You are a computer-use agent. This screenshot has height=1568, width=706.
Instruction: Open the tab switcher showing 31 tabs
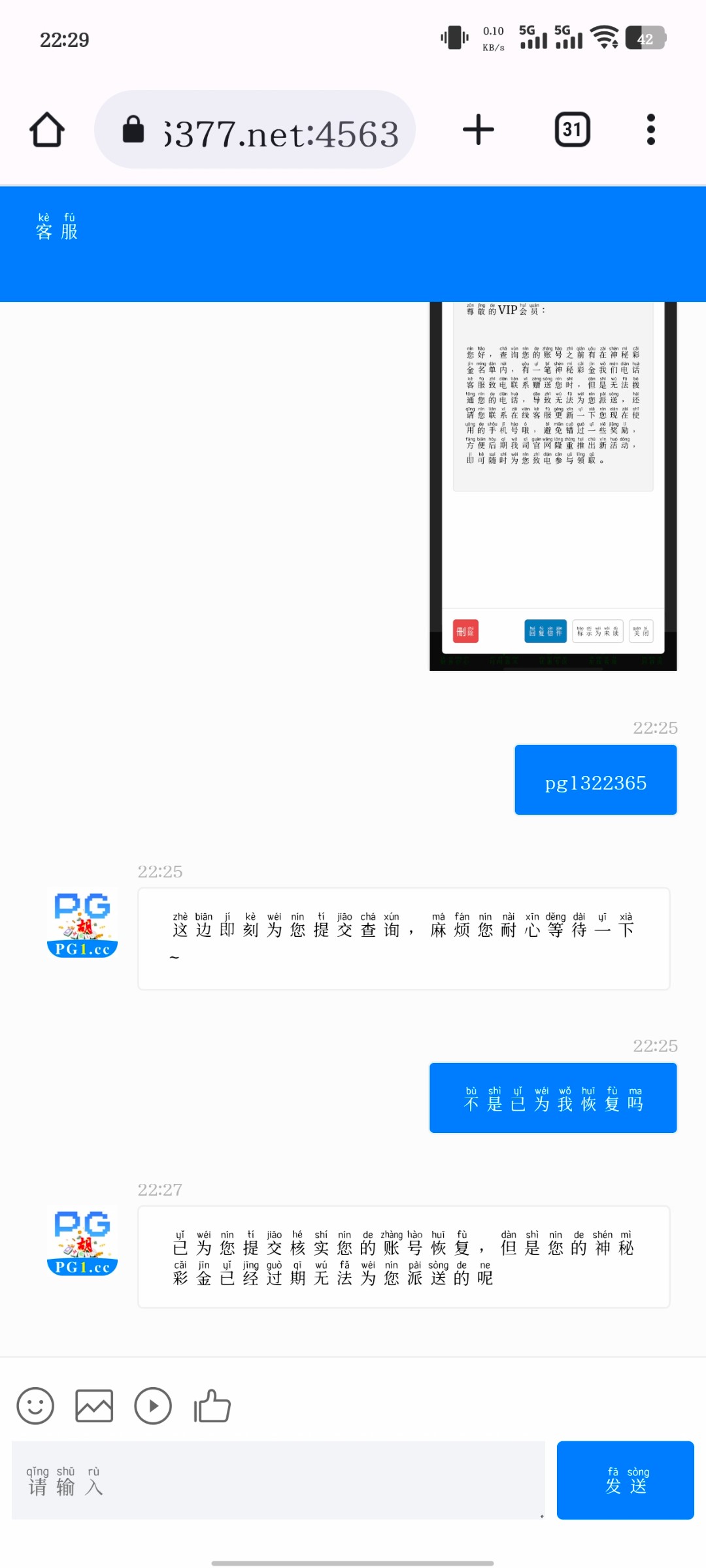click(572, 129)
